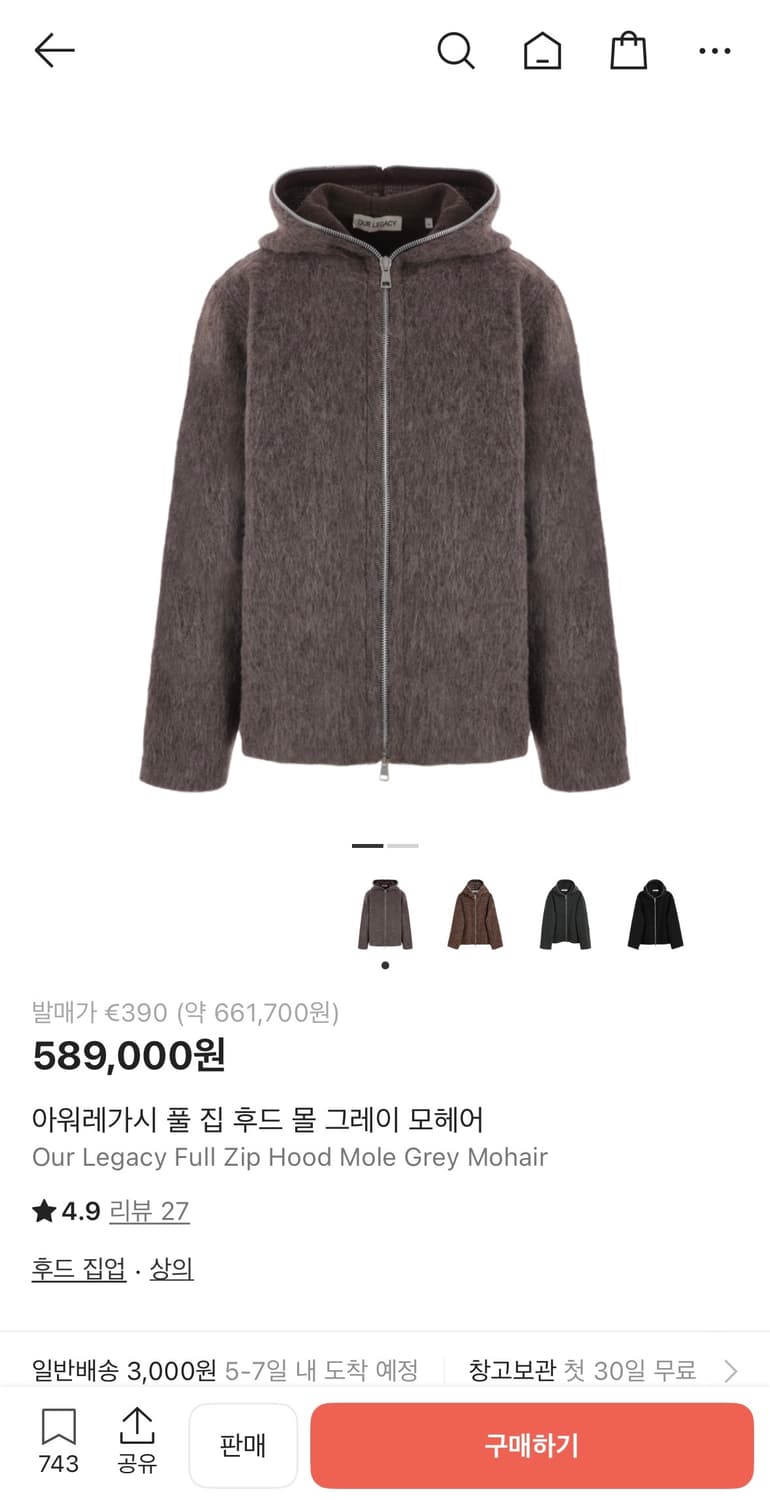Open the 리뷰 27 reviews link
The height and width of the screenshot is (1500, 770).
[x=148, y=1210]
